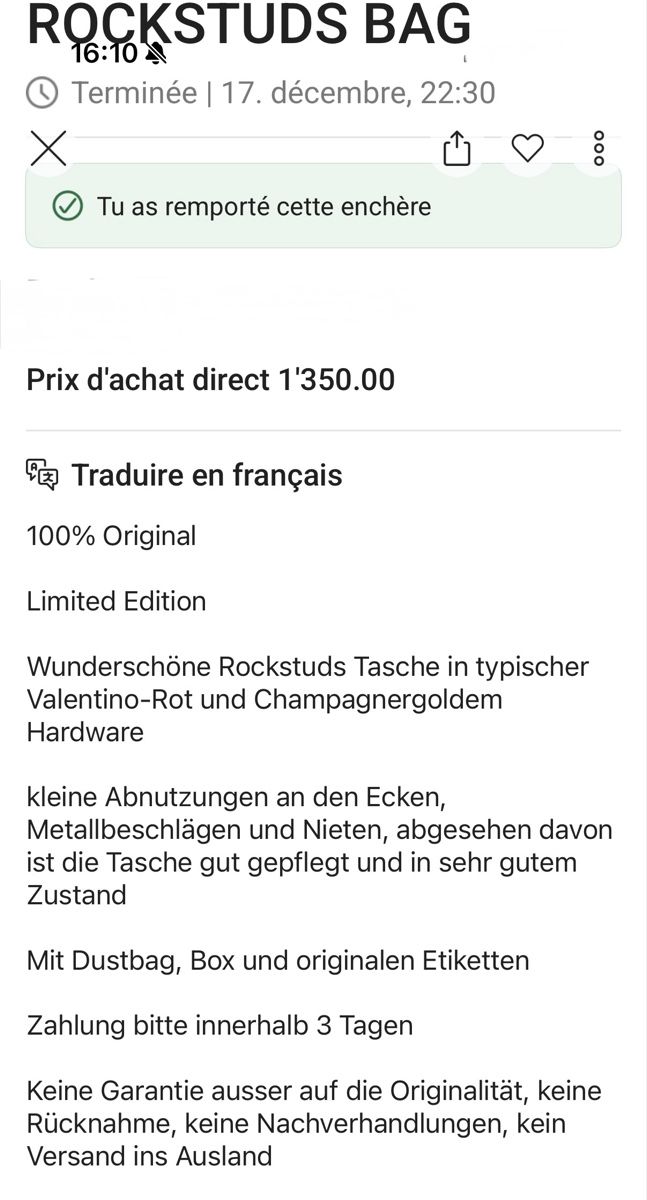647x1200 pixels.
Task: Close the auction listing view
Action: tap(48, 148)
